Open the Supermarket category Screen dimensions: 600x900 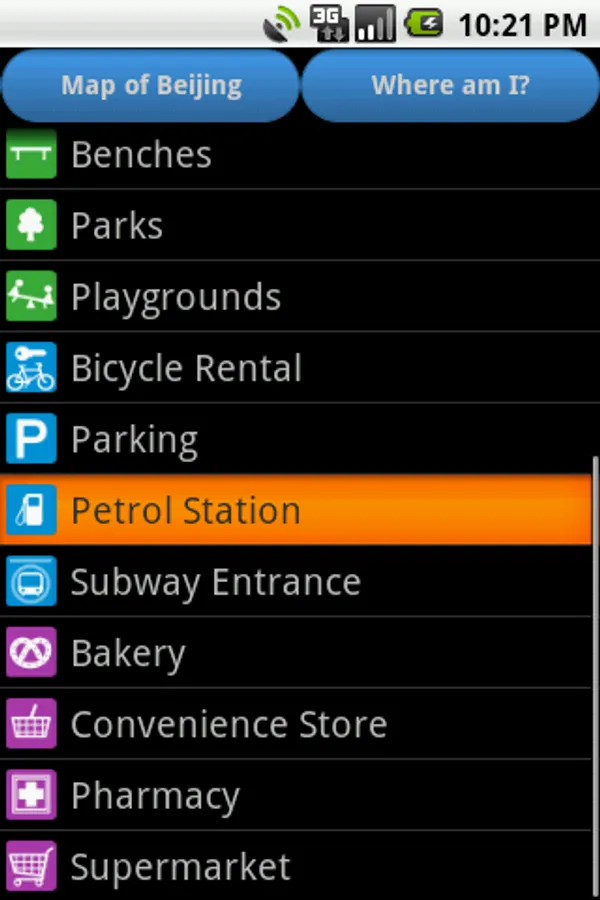(296, 866)
